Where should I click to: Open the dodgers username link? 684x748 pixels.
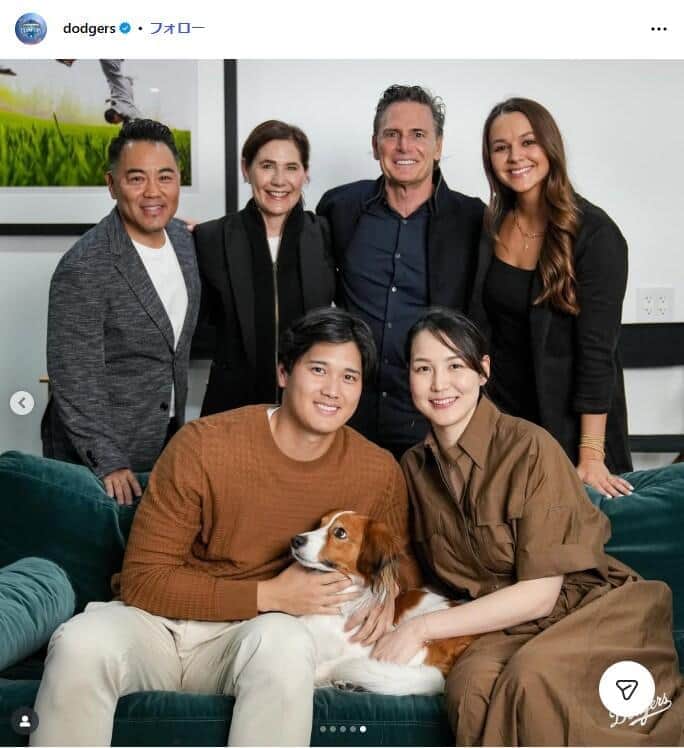click(89, 28)
